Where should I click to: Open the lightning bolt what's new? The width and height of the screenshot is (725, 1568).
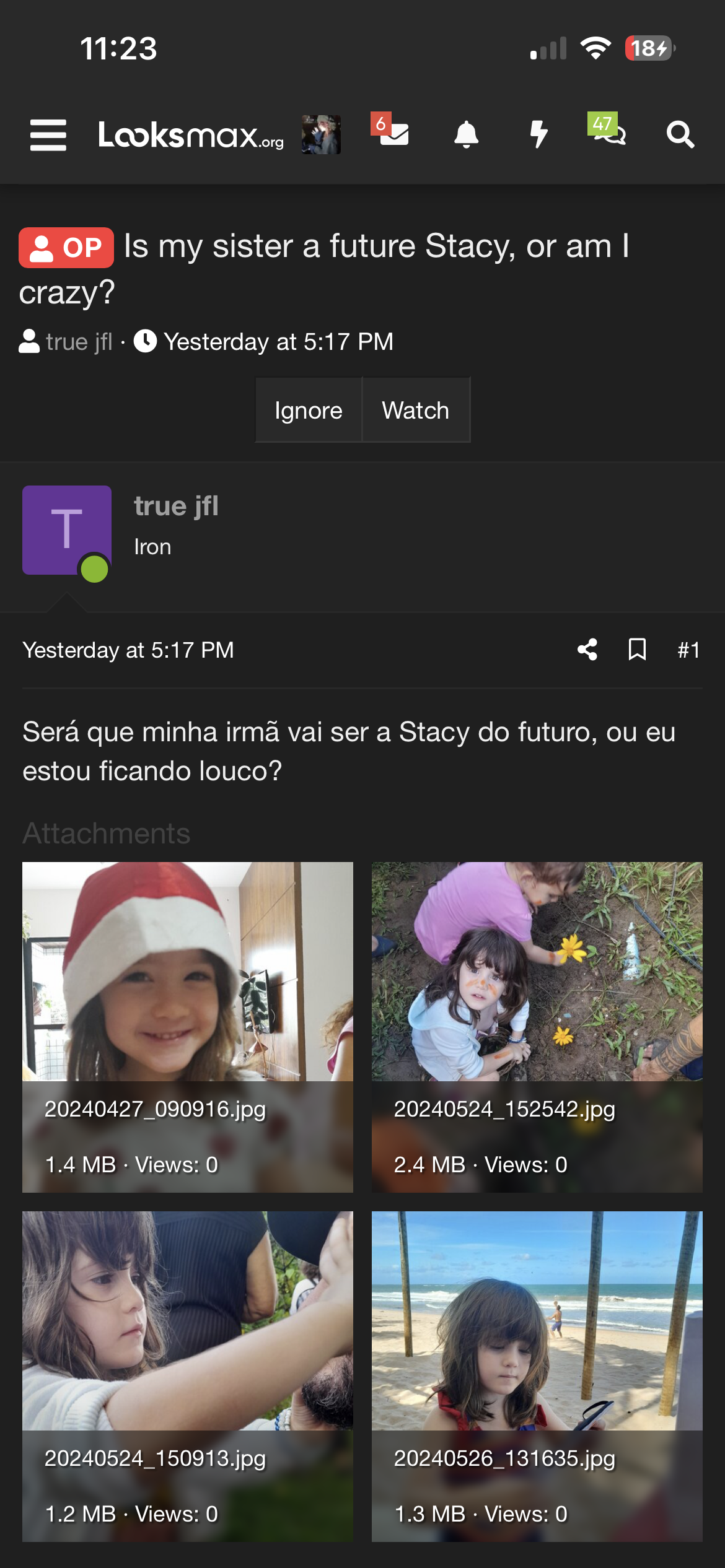(x=538, y=134)
